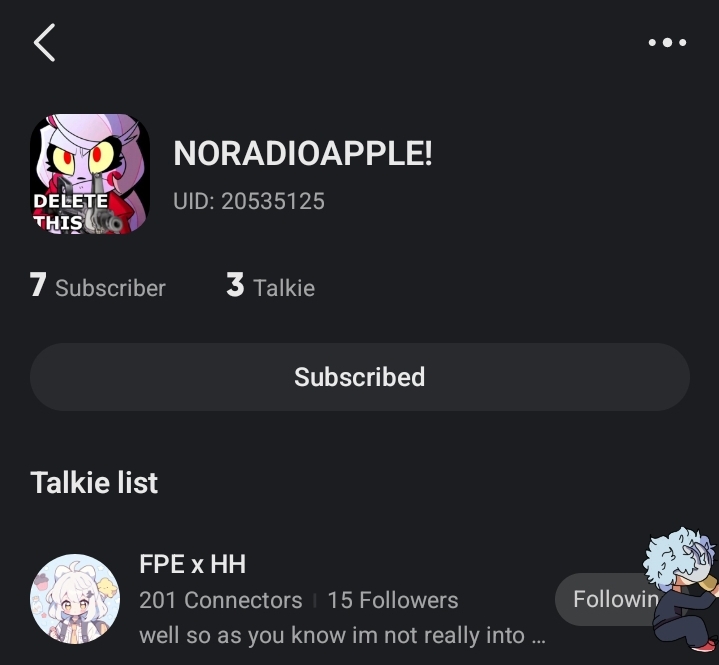Go back using the top arrow

44,43
